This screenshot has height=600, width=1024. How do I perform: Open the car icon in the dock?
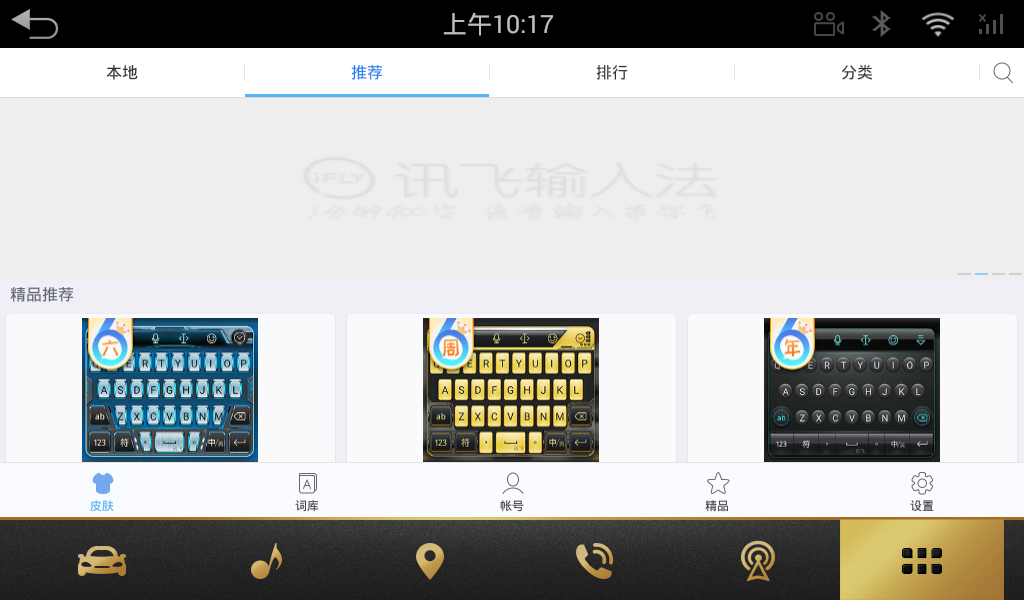[102, 561]
